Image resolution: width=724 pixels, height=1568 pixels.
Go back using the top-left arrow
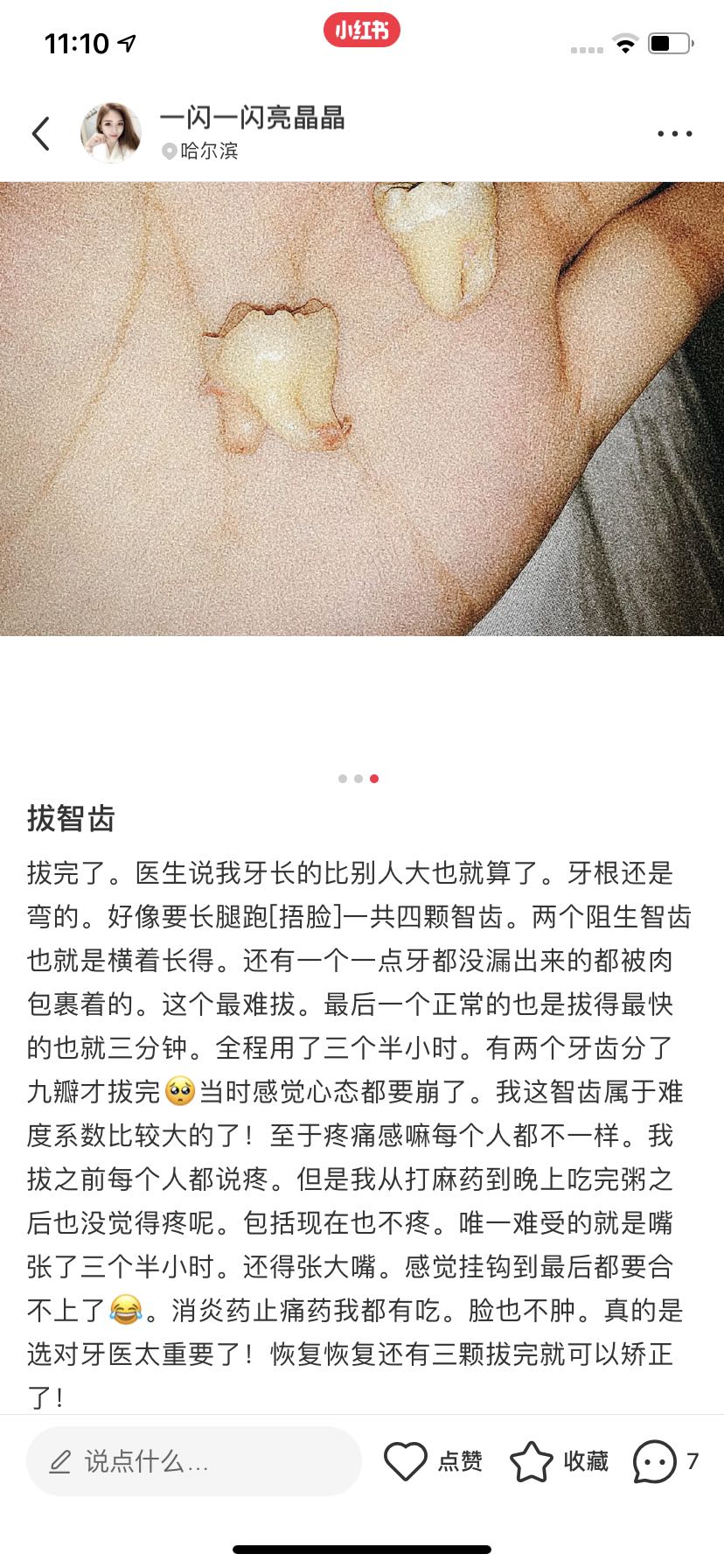pos(41,134)
